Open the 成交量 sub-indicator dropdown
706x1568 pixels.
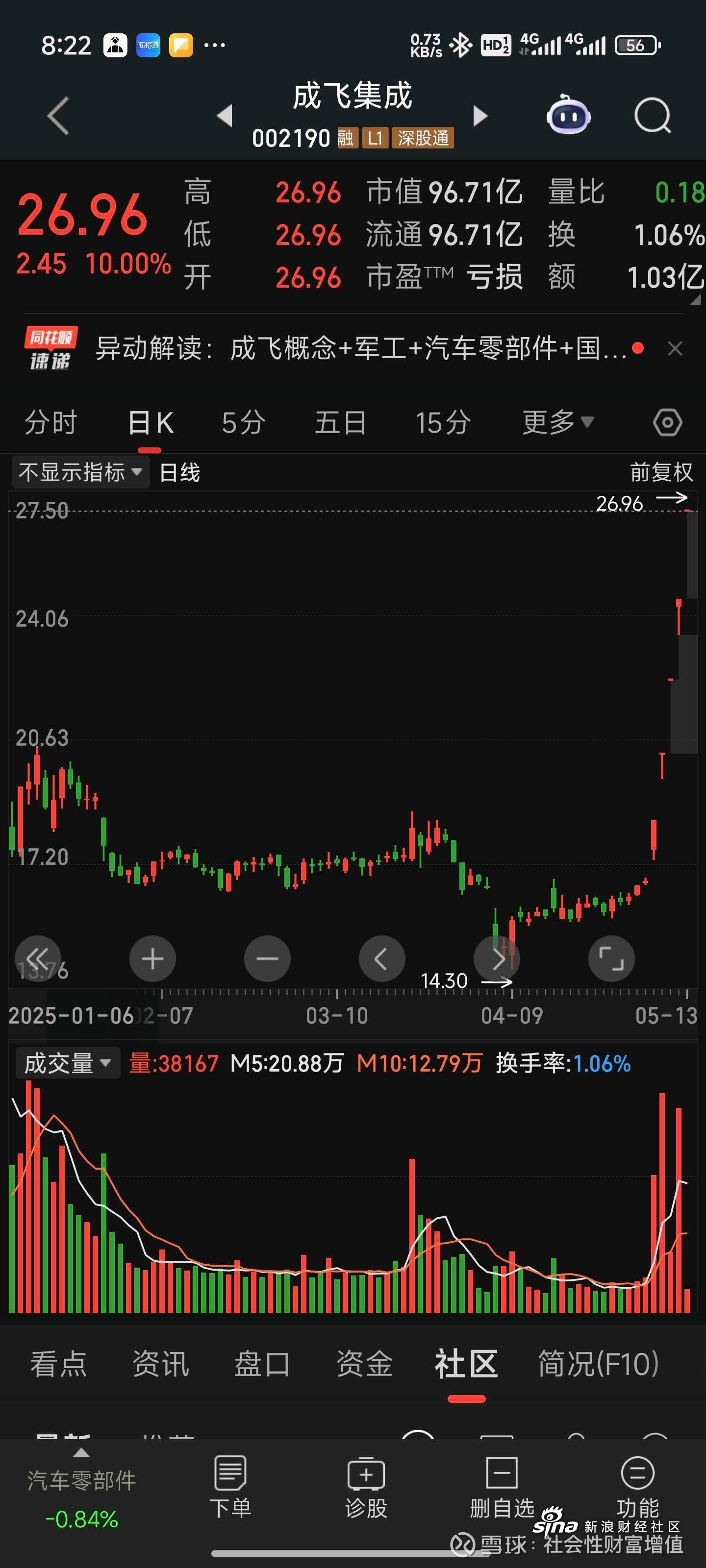[x=67, y=1063]
